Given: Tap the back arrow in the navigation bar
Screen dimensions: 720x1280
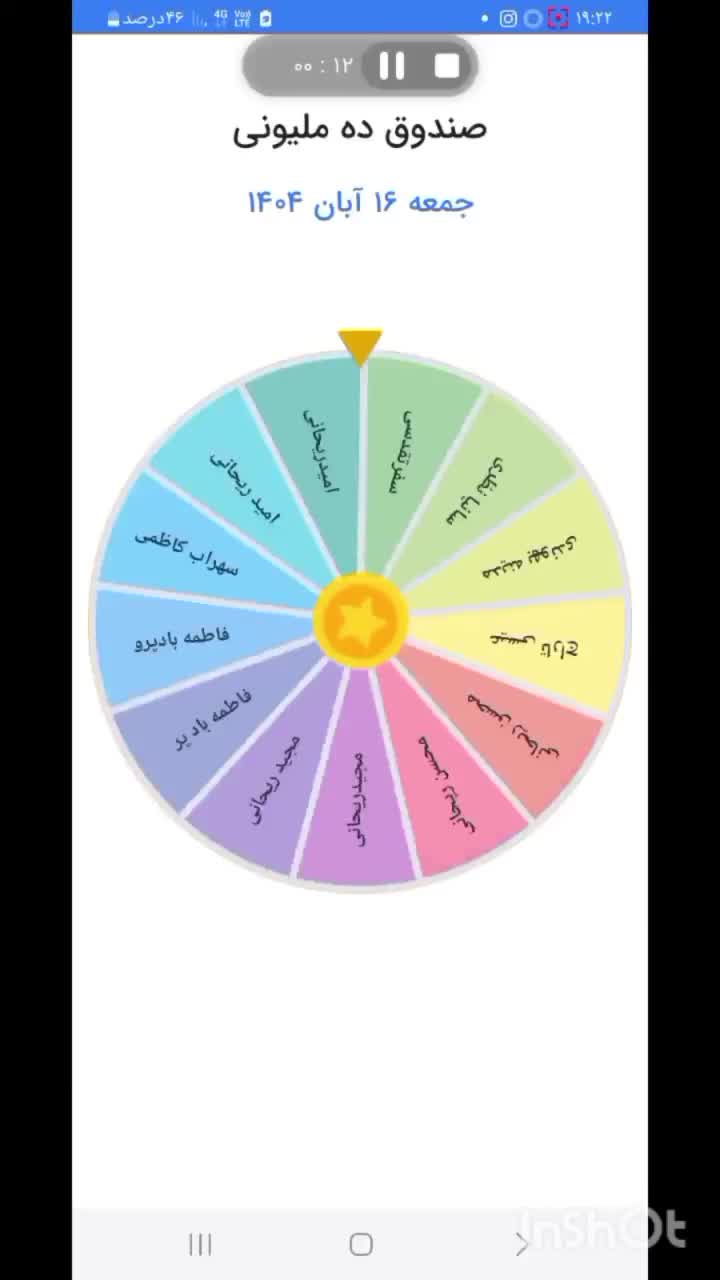Looking at the screenshot, I should coord(522,1245).
